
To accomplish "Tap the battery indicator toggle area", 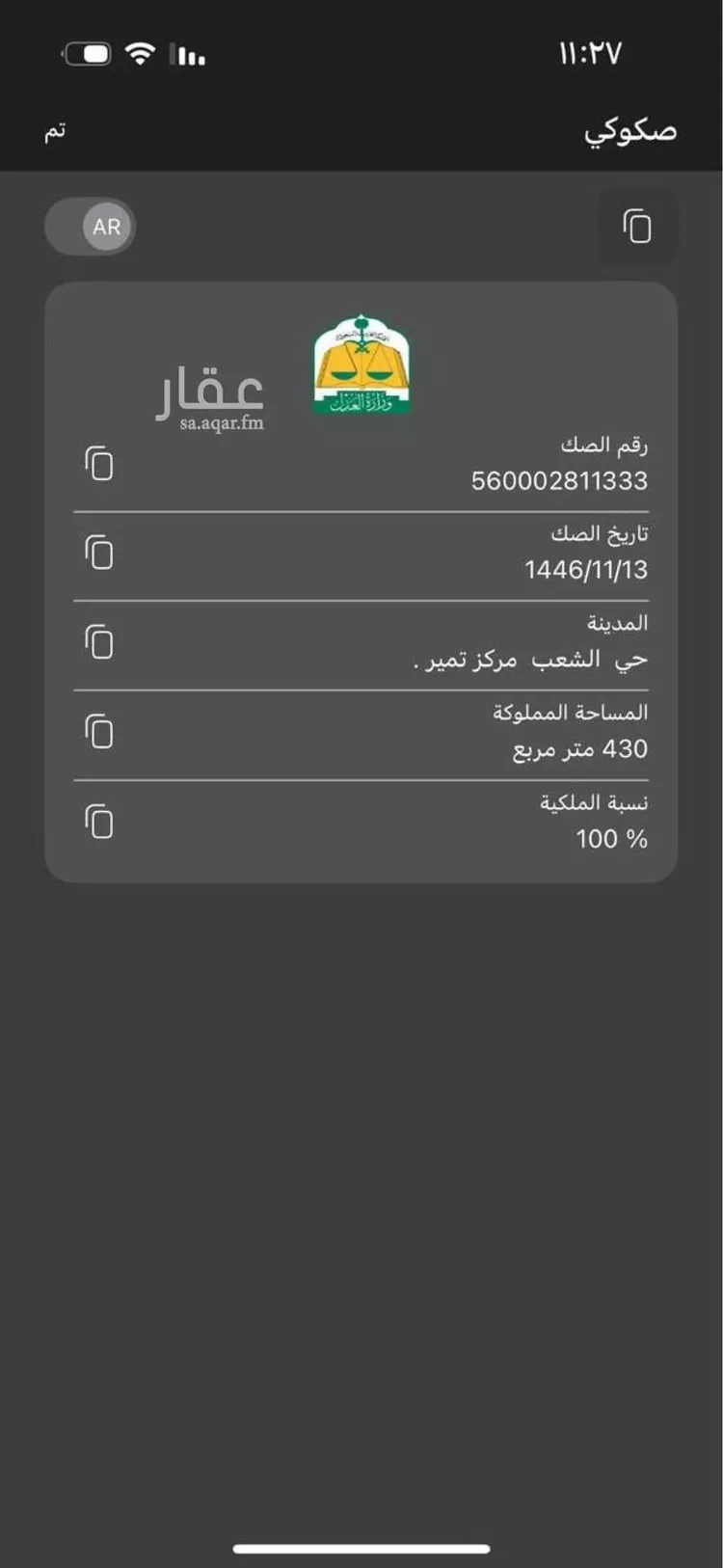I will pyautogui.click(x=87, y=53).
